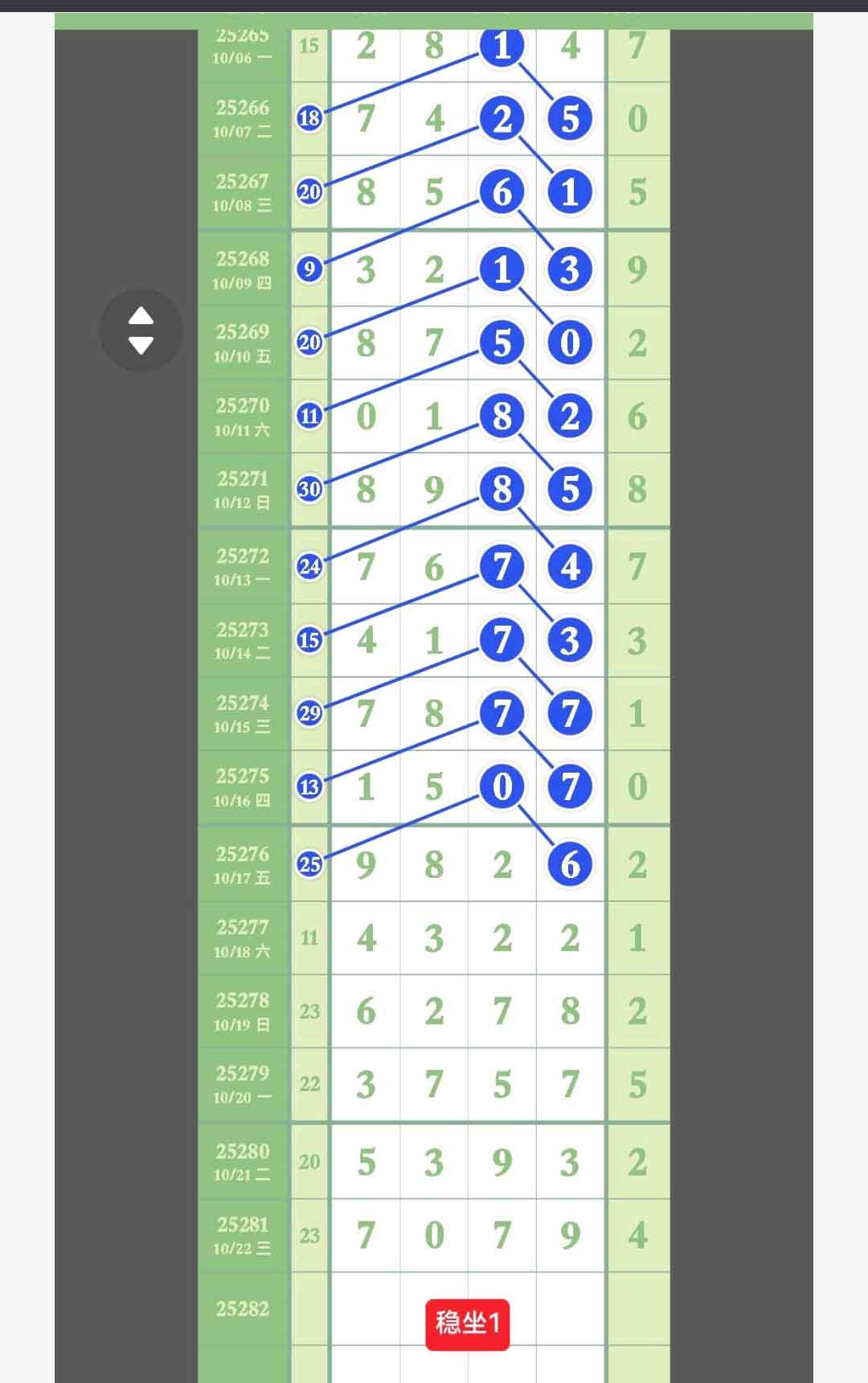
Task: Tap the red 稳坐1 button
Action: click(x=467, y=1323)
